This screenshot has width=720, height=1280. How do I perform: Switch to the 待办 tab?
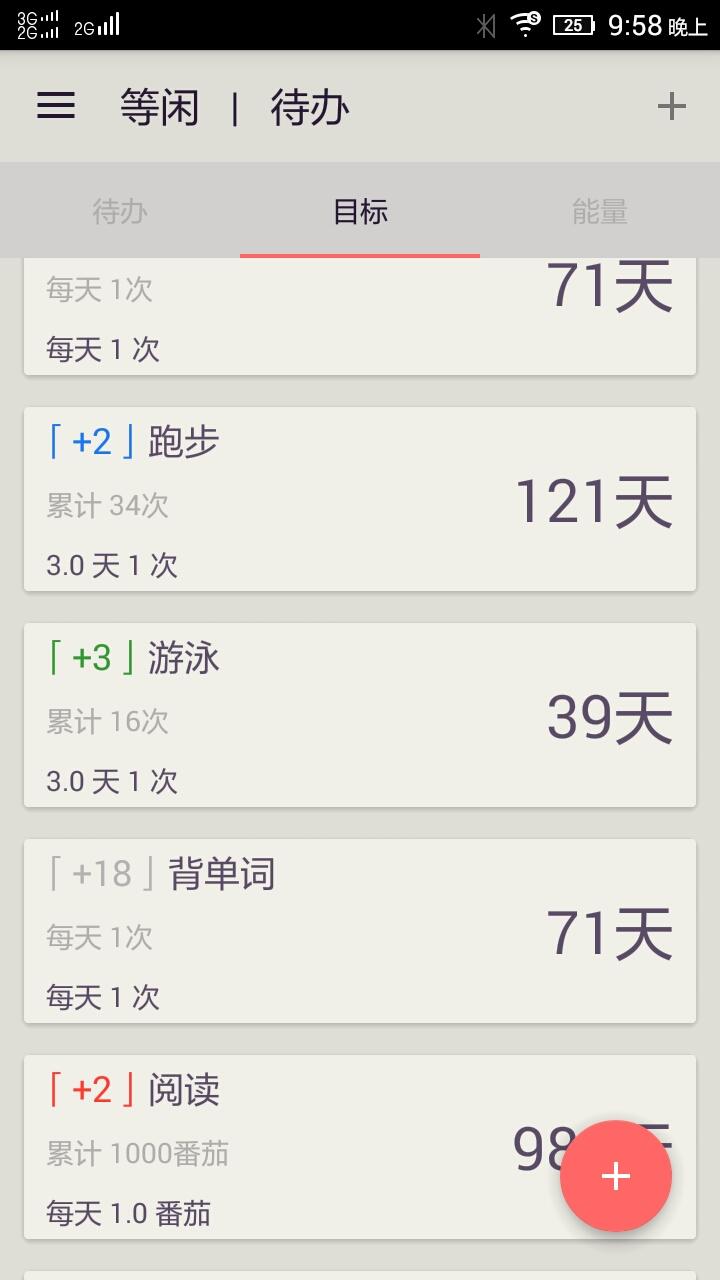pos(120,211)
